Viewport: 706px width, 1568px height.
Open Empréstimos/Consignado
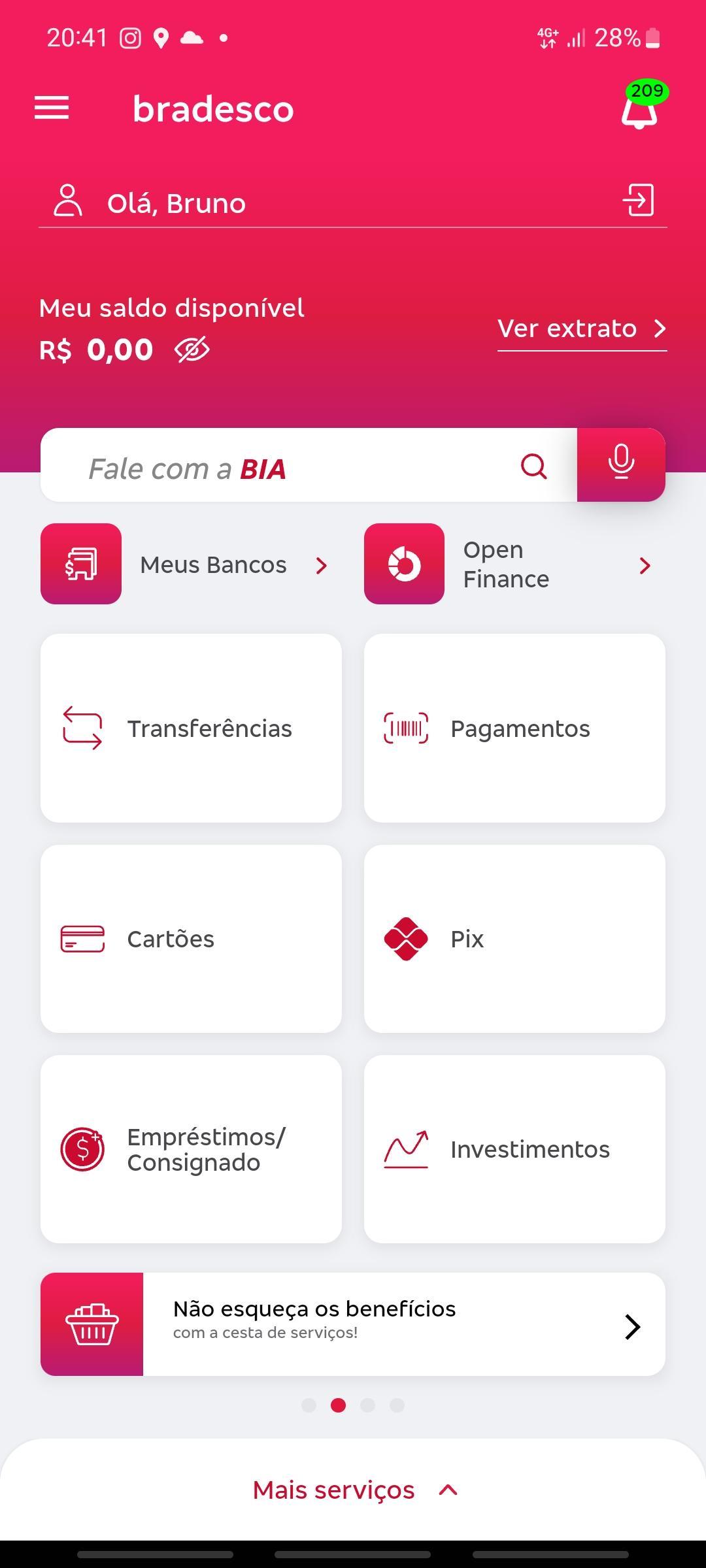191,1149
